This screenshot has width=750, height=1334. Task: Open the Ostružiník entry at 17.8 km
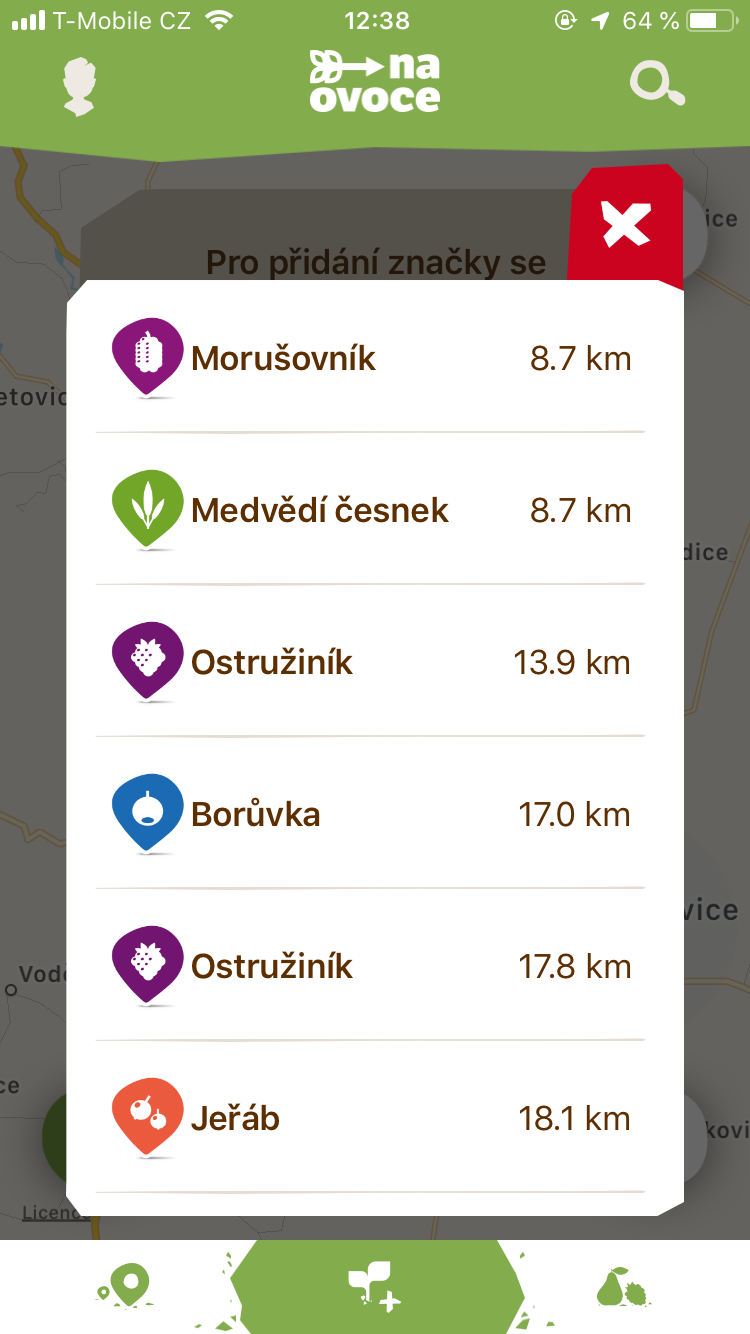tap(374, 966)
